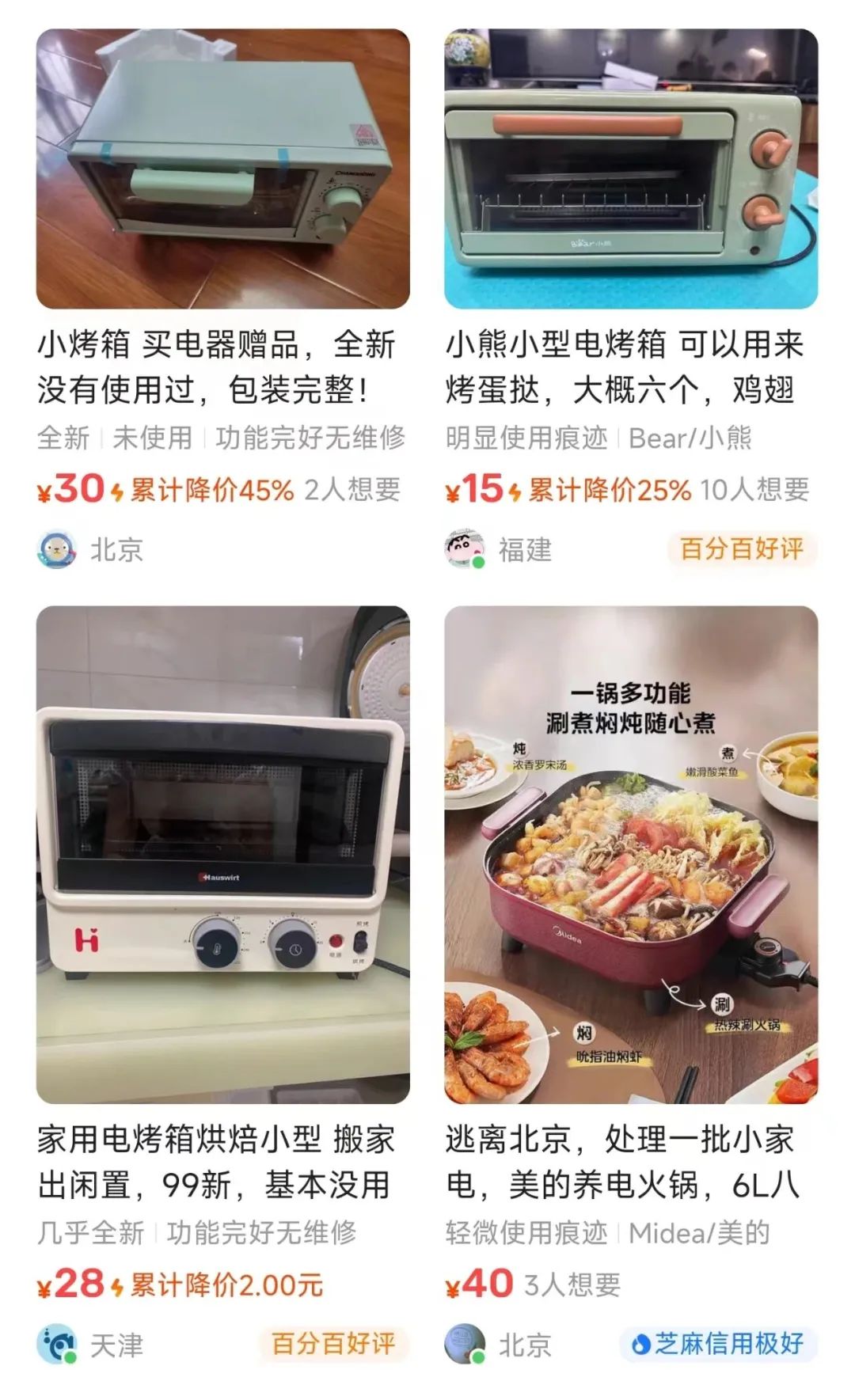Viewport: 855px width, 1400px height.
Task: Open the 小熊小型电烤箱 listing priced ¥15
Action: point(630,169)
